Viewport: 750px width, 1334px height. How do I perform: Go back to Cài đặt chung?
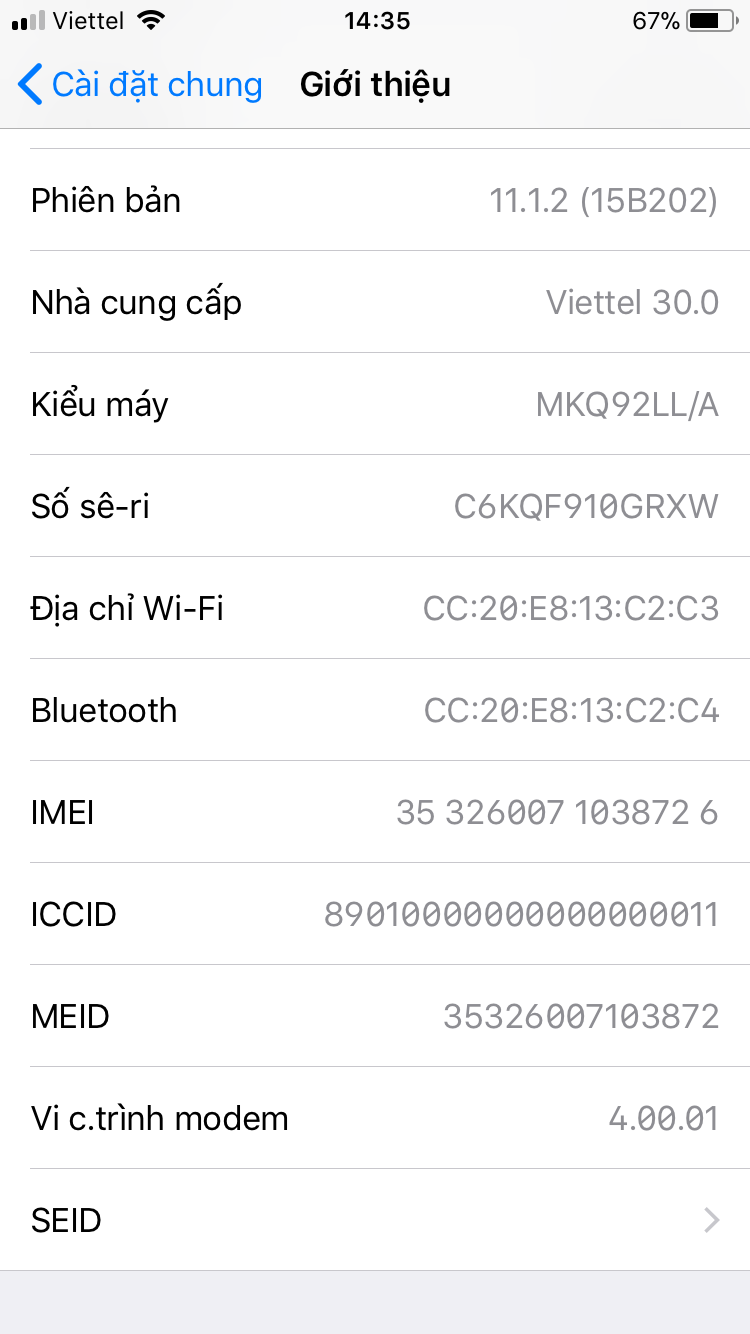pos(140,85)
